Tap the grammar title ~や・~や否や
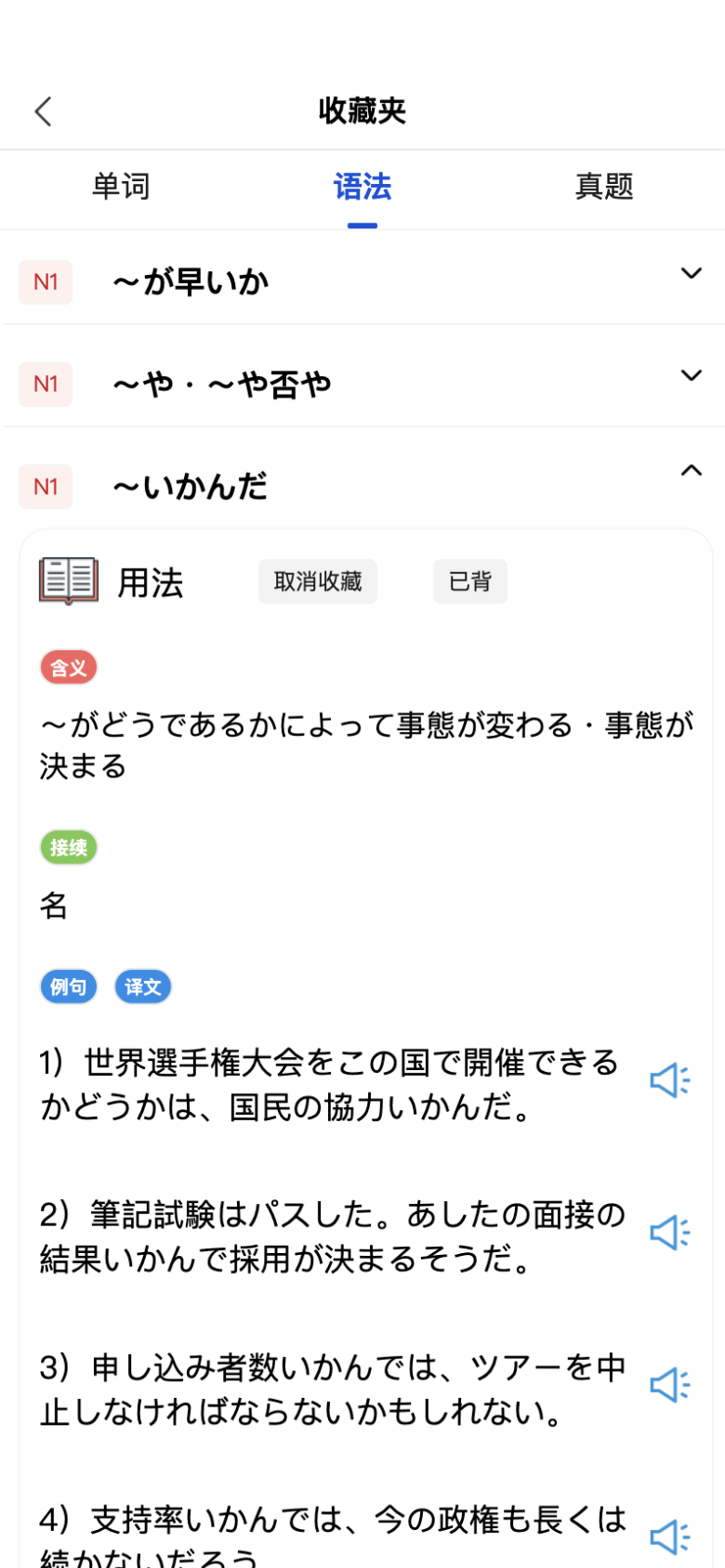 point(223,381)
